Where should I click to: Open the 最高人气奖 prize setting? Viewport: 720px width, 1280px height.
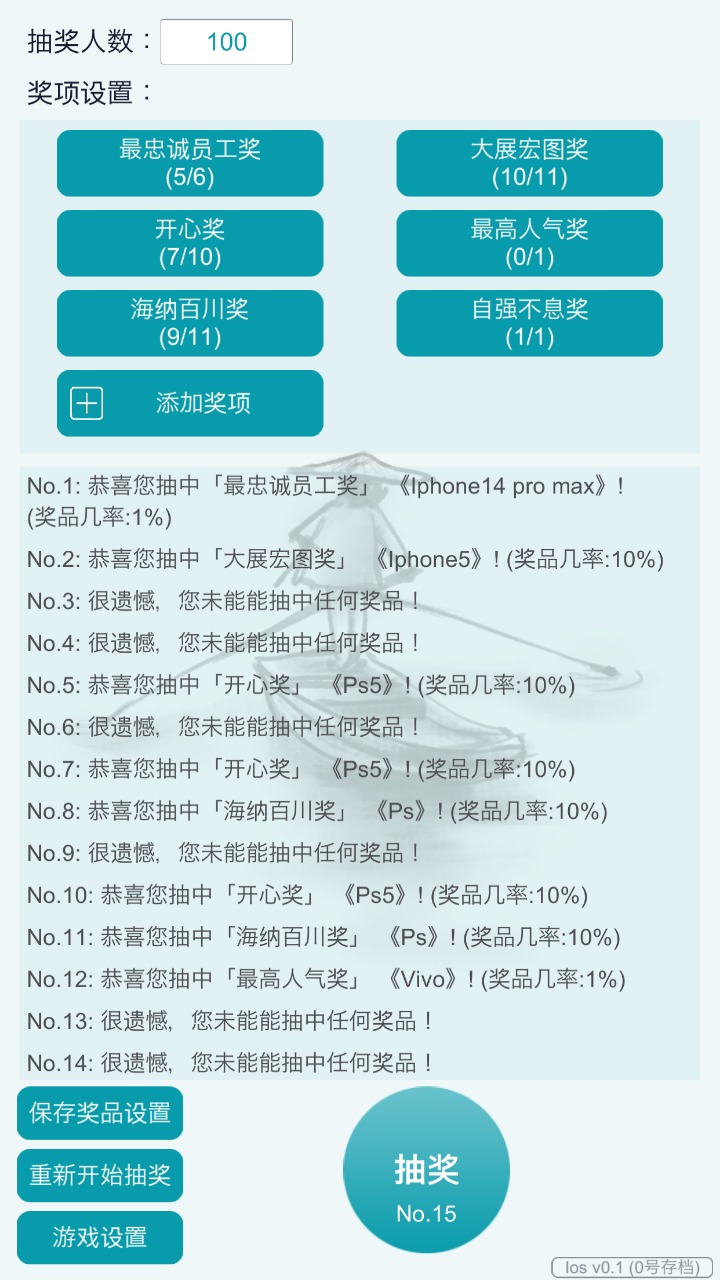coord(530,243)
